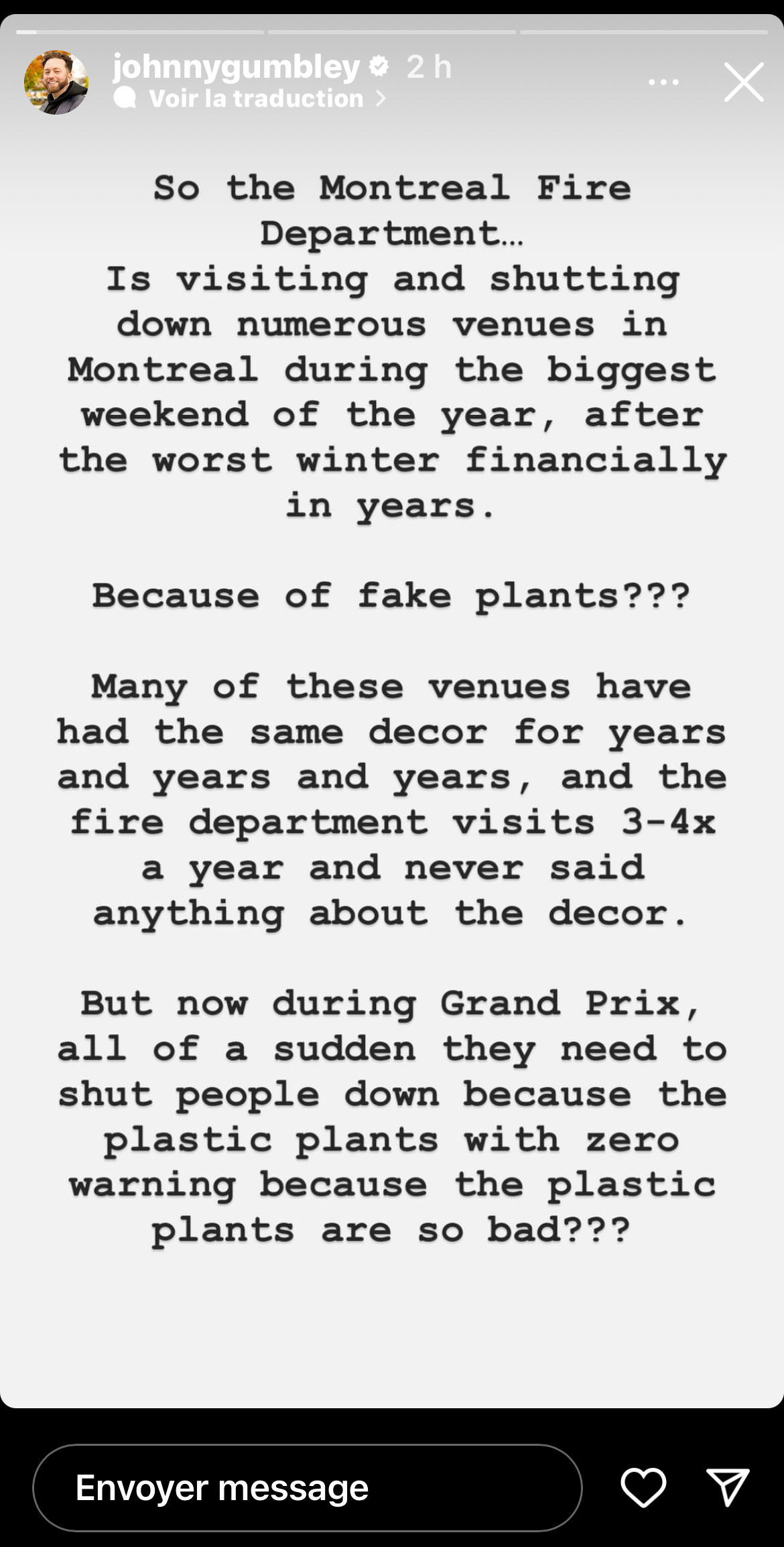784x1547 pixels.
Task: Tap the '2 h' timestamp
Action: tap(429, 66)
